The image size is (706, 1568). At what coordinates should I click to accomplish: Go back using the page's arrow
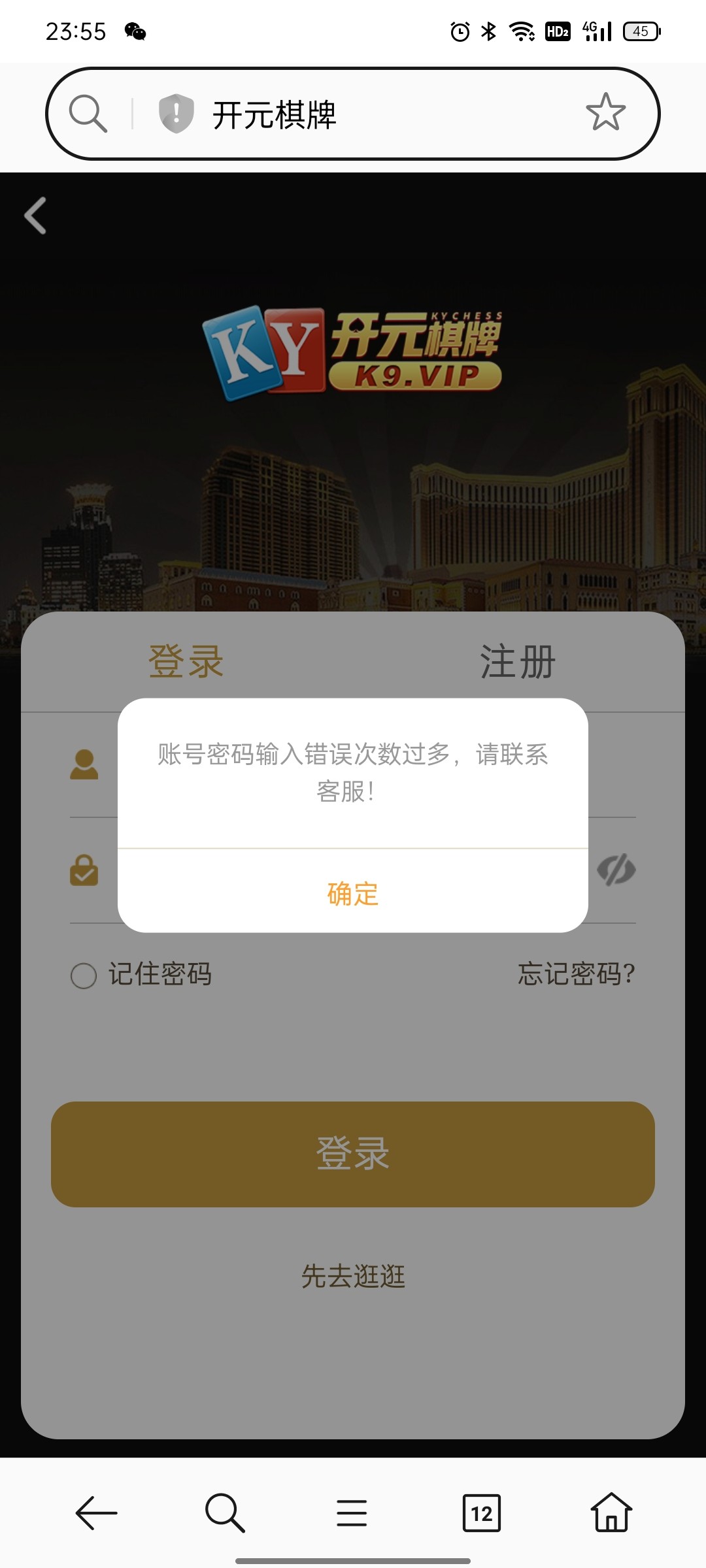tap(36, 216)
